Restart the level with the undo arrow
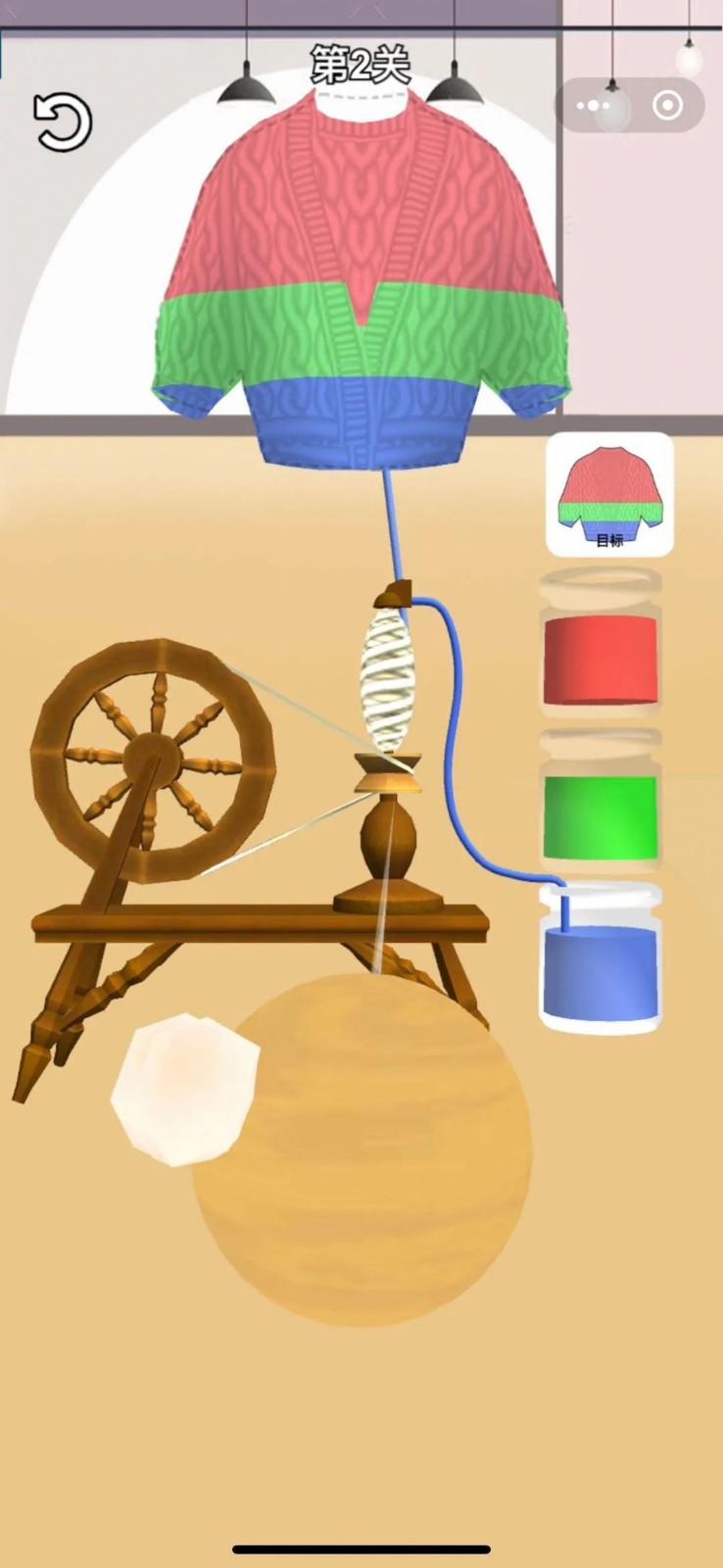 pyautogui.click(x=63, y=122)
